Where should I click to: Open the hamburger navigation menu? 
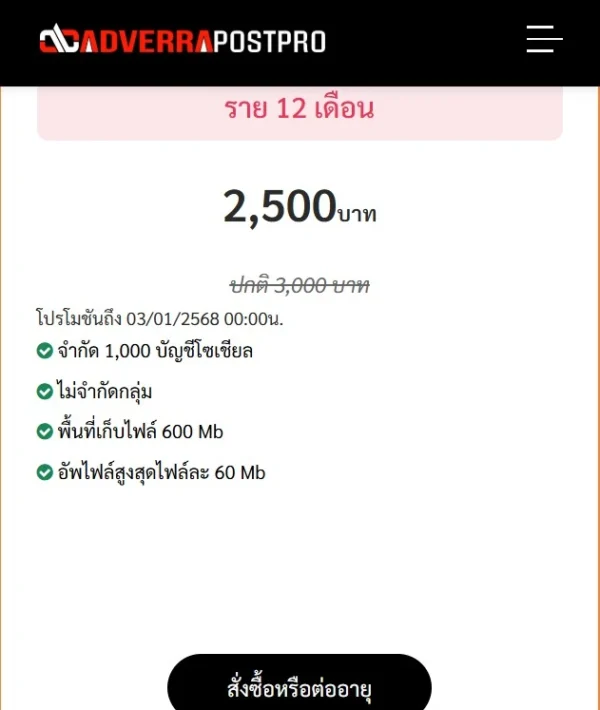[544, 39]
